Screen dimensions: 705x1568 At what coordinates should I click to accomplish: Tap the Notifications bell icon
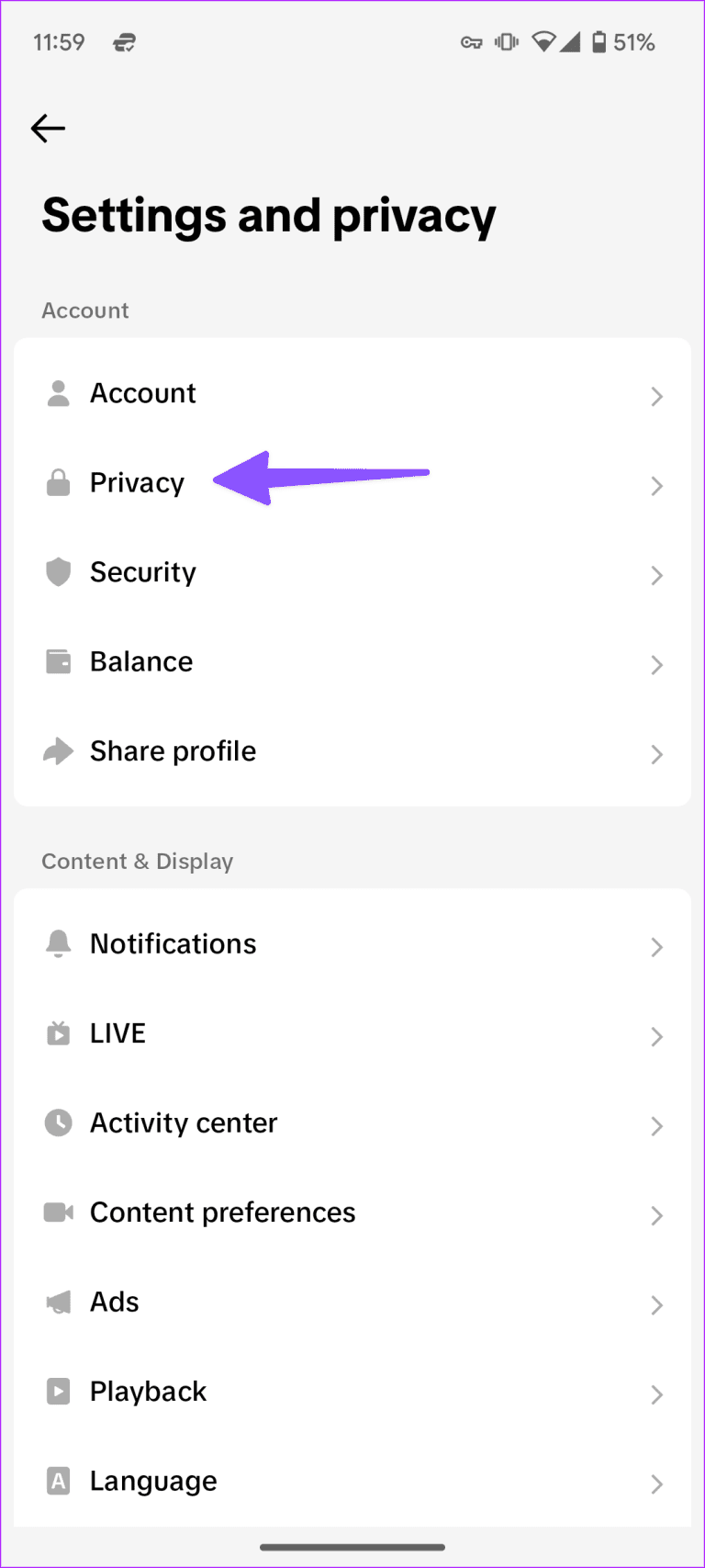click(58, 942)
